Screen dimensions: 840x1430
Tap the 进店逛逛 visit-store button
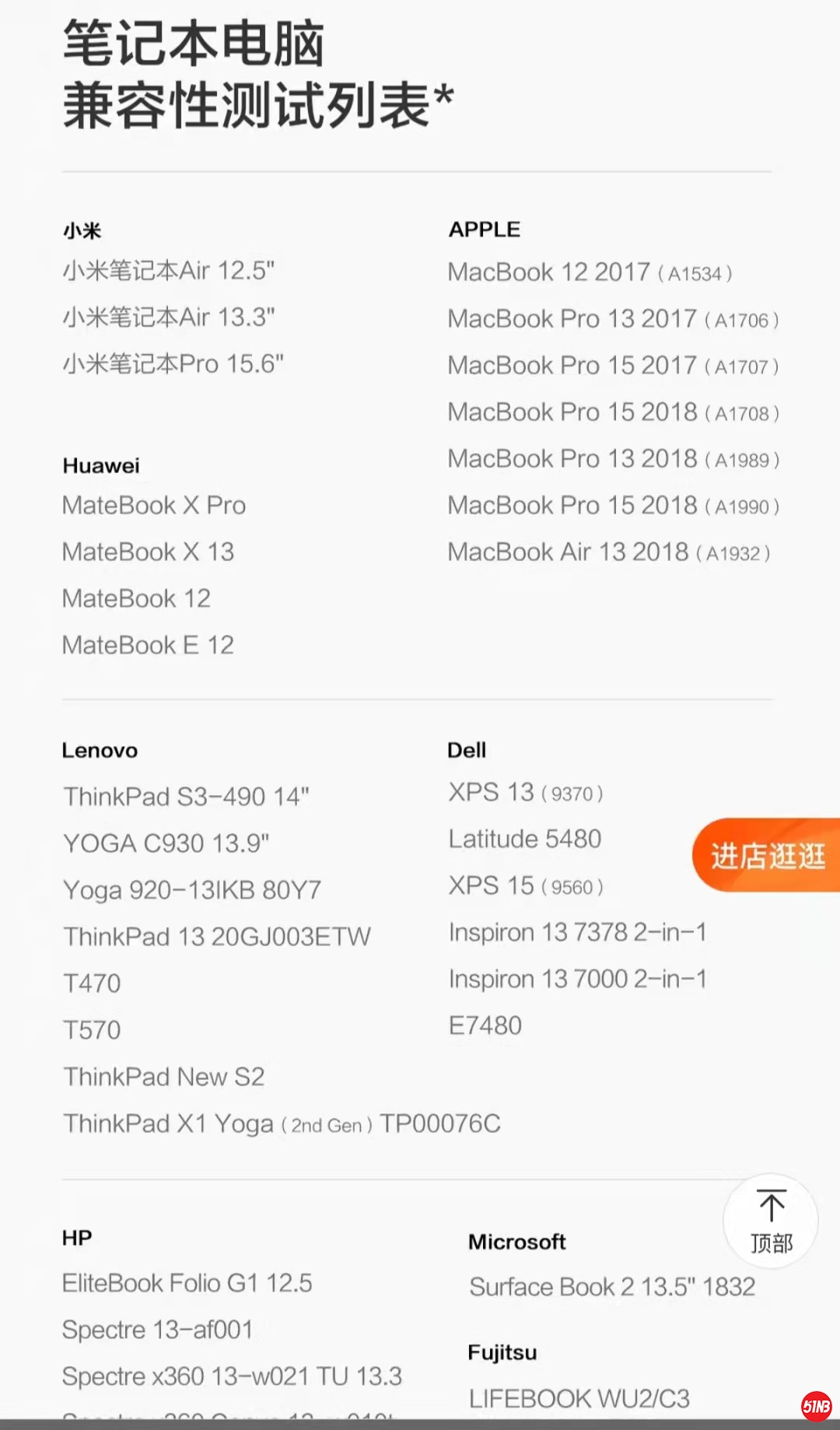pyautogui.click(x=767, y=855)
